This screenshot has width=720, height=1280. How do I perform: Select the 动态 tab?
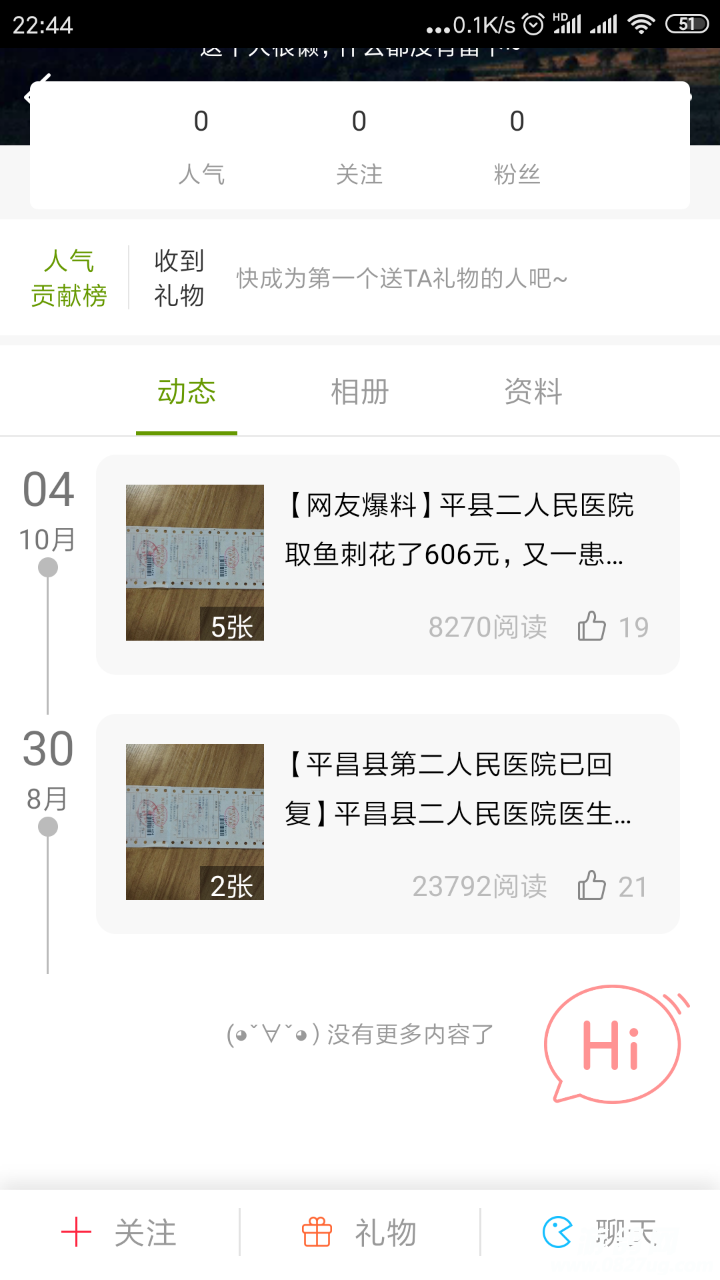(x=186, y=392)
